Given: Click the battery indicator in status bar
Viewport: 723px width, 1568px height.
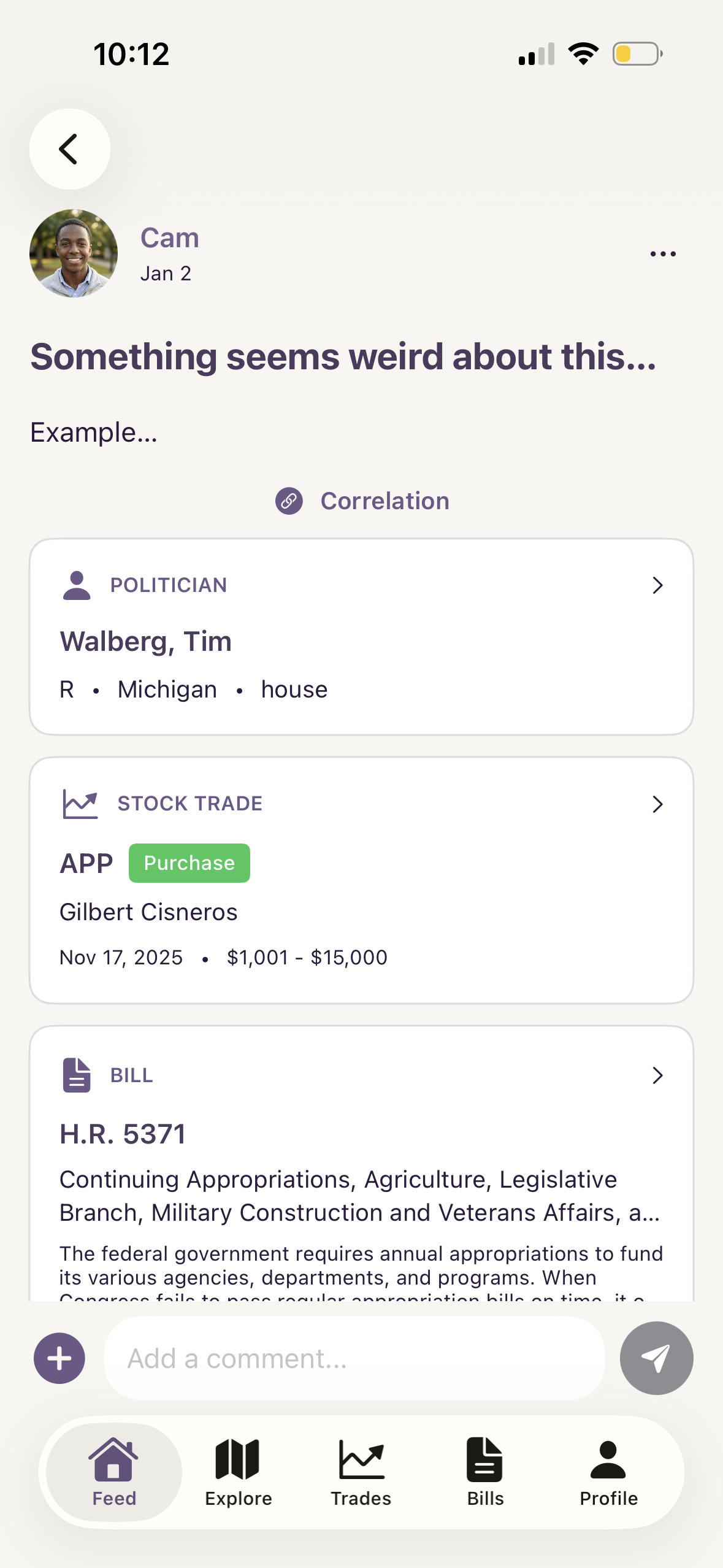Looking at the screenshot, I should pyautogui.click(x=636, y=54).
